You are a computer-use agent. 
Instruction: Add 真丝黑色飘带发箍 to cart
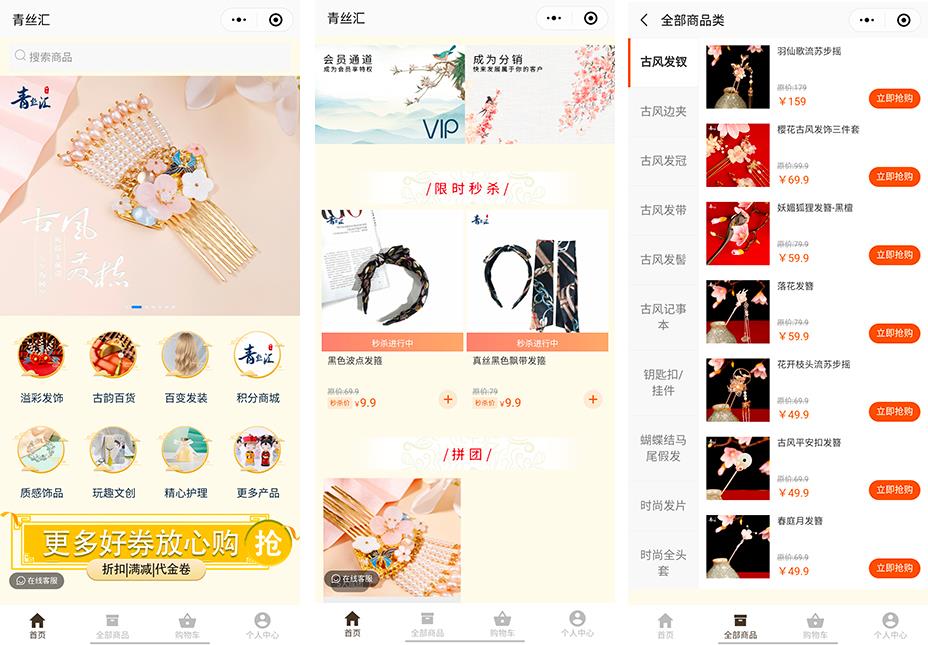(x=592, y=399)
